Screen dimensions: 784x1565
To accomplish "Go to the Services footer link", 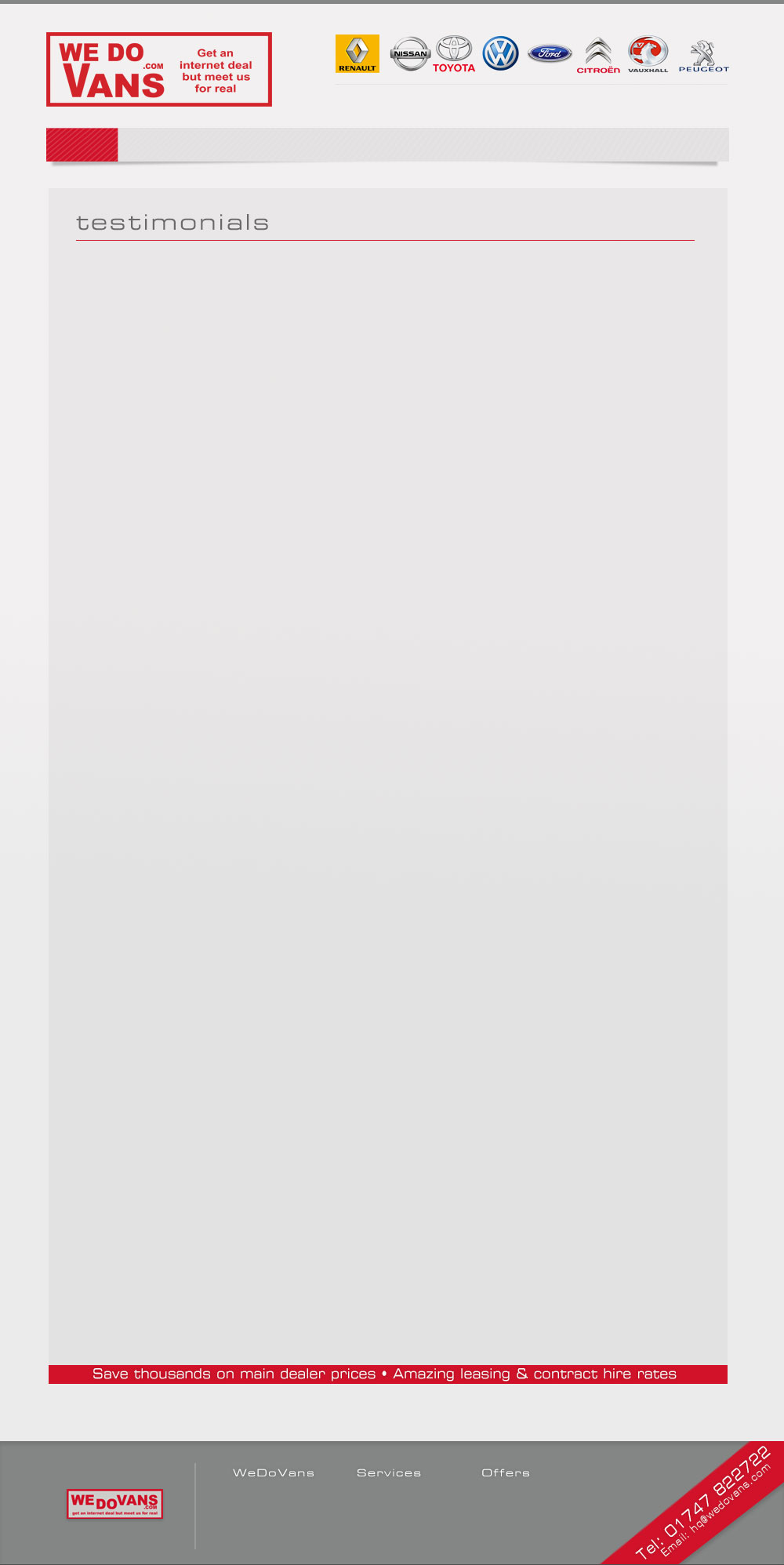I will (x=389, y=1473).
